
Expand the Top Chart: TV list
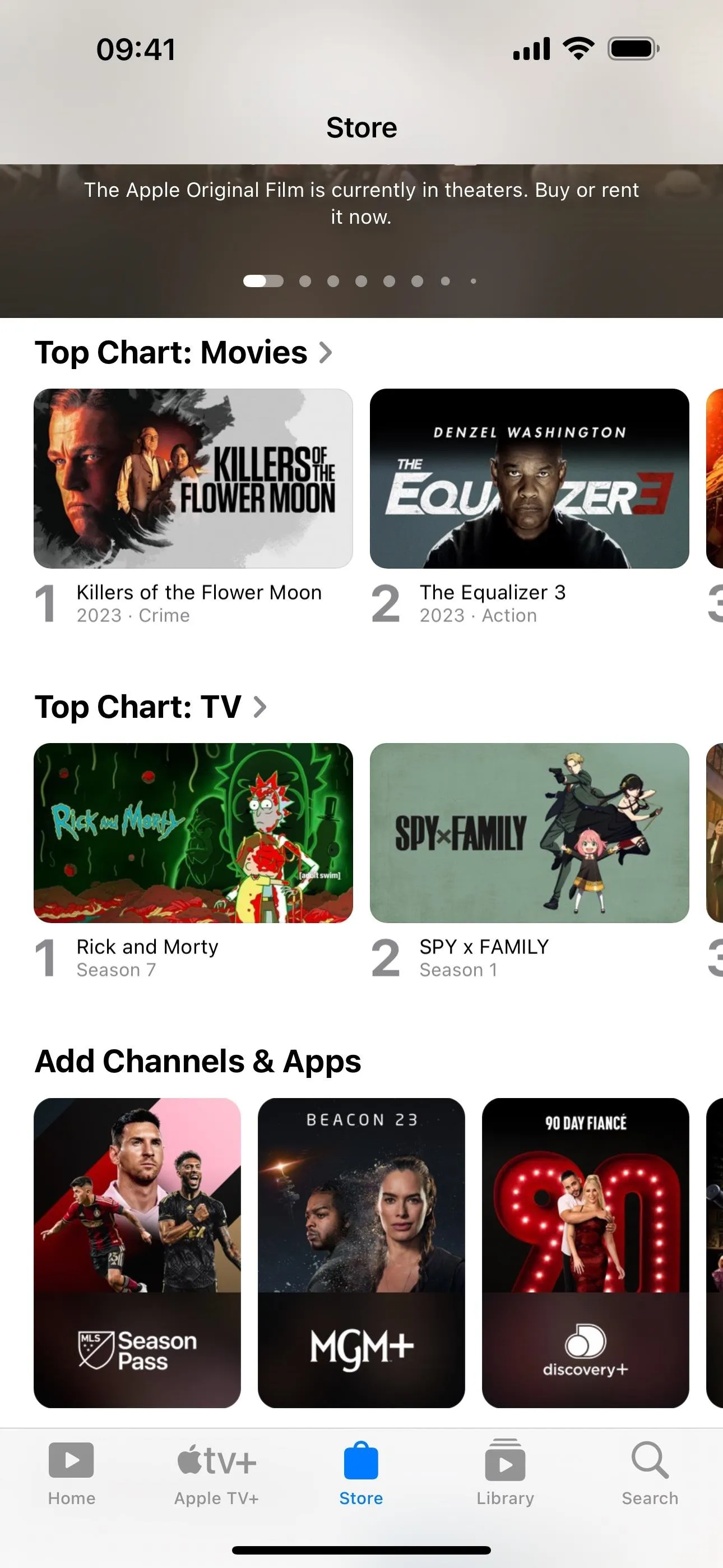(150, 707)
